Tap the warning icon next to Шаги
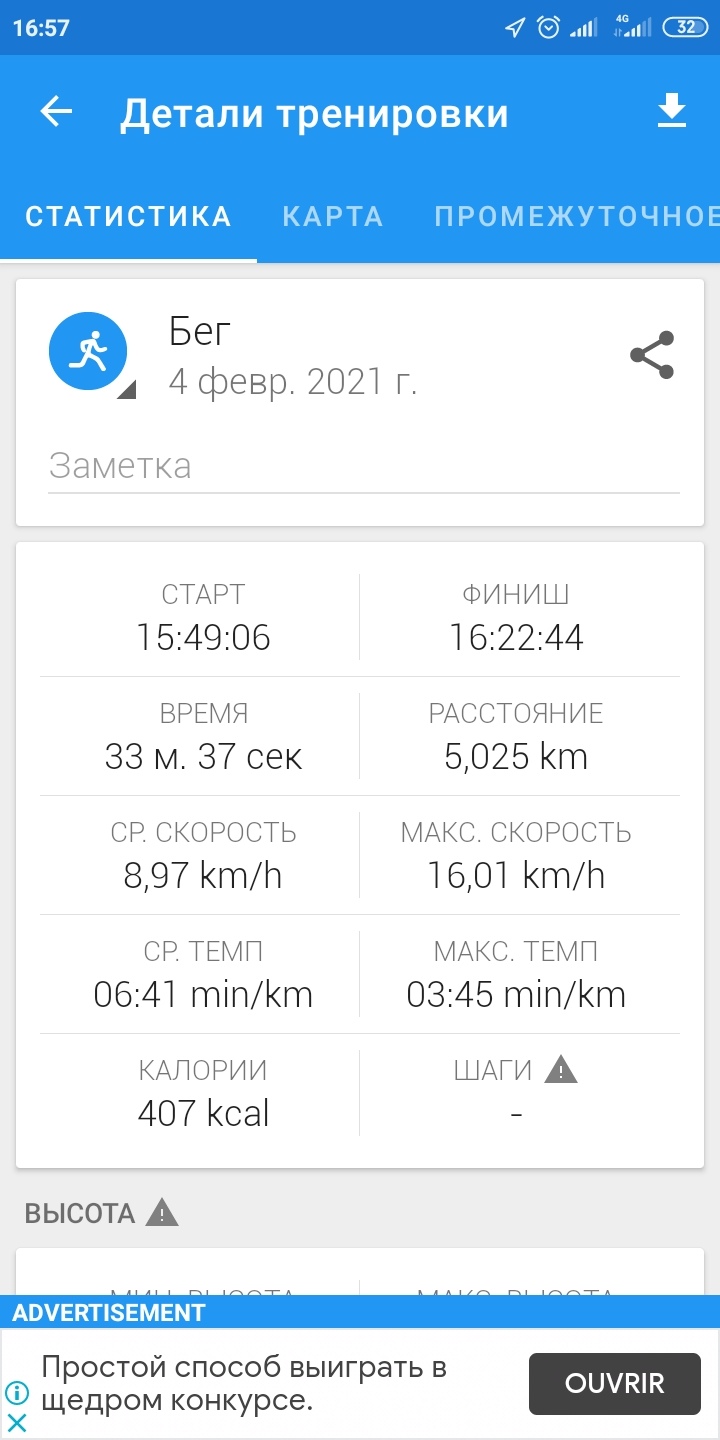The width and height of the screenshot is (720, 1440). point(561,1070)
